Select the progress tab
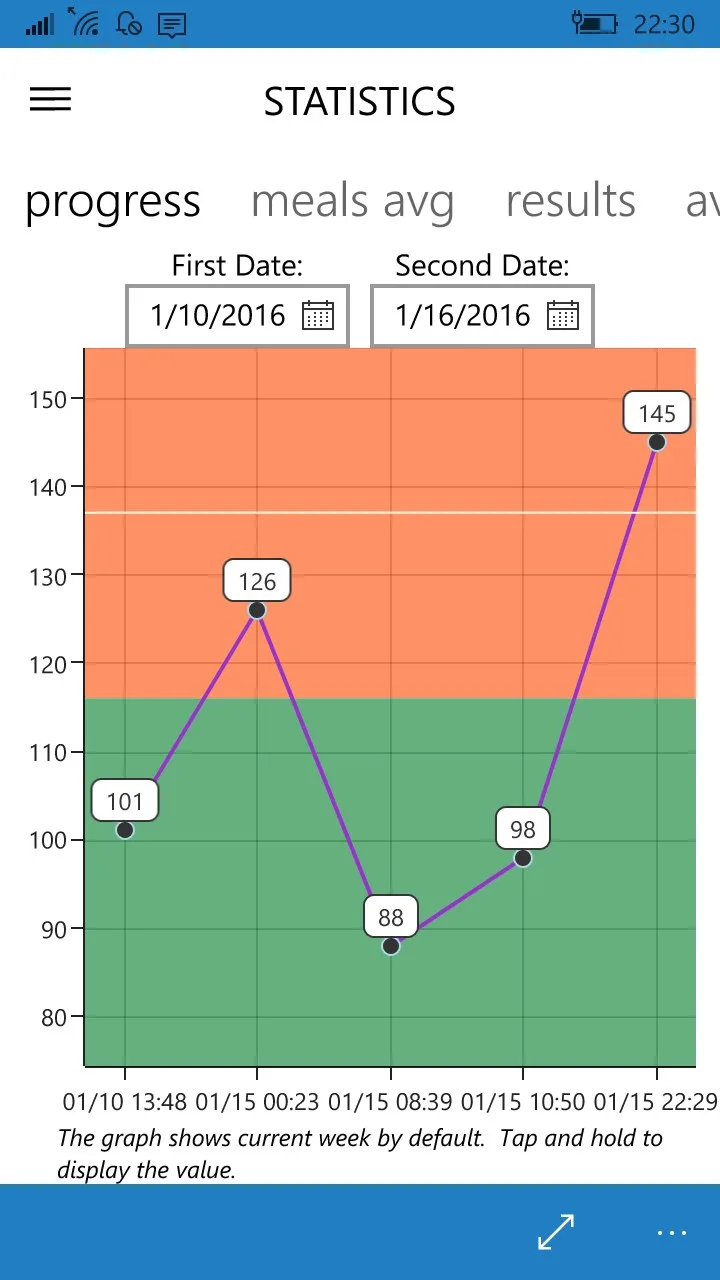 click(113, 202)
